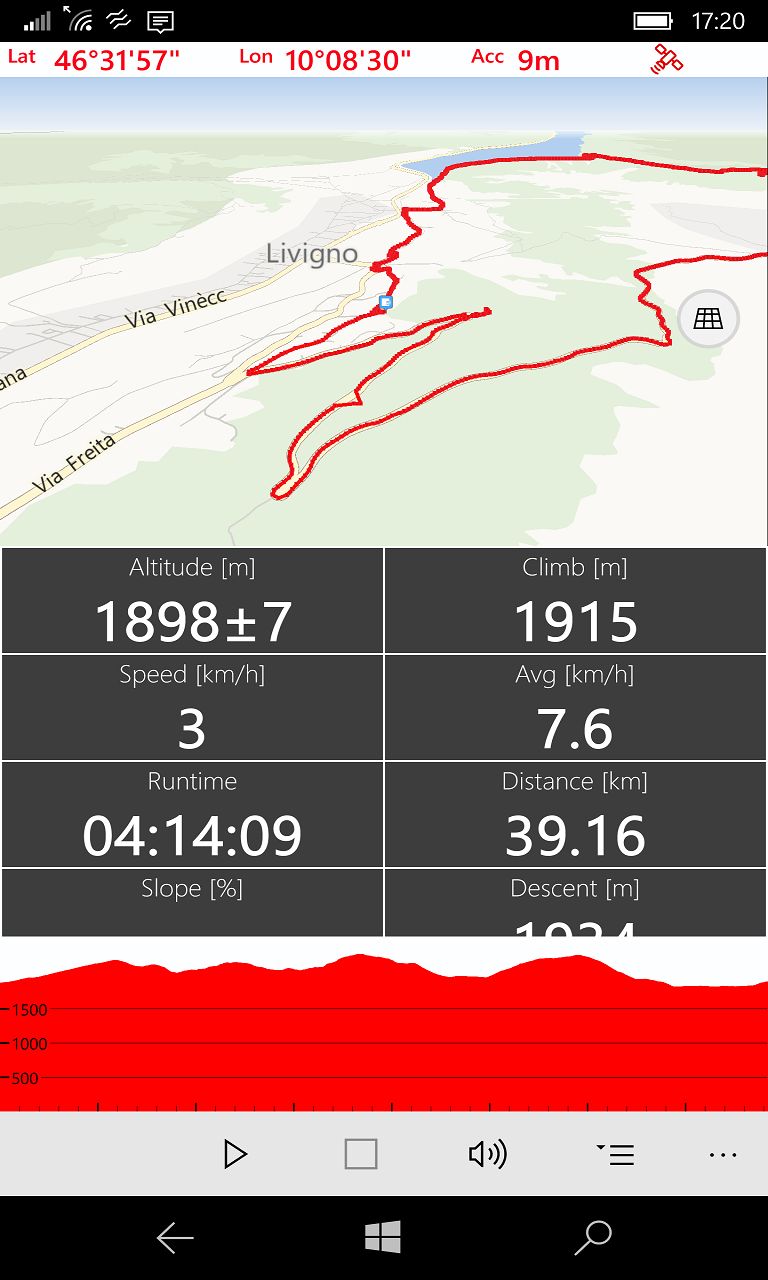This screenshot has height=1280, width=768.
Task: Stop the recording with the square button
Action: 361,1154
